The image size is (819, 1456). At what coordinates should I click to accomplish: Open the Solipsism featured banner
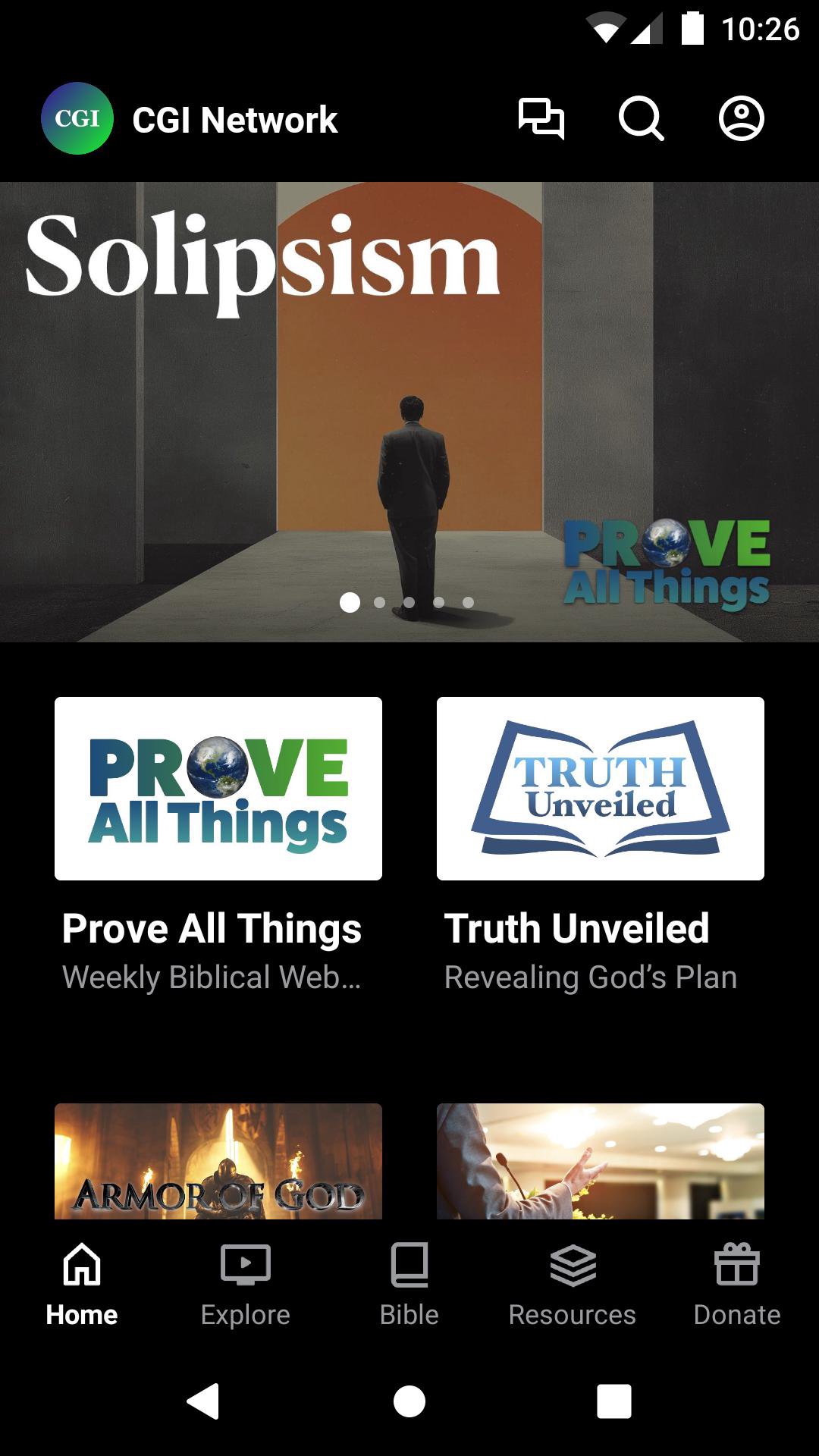[409, 411]
